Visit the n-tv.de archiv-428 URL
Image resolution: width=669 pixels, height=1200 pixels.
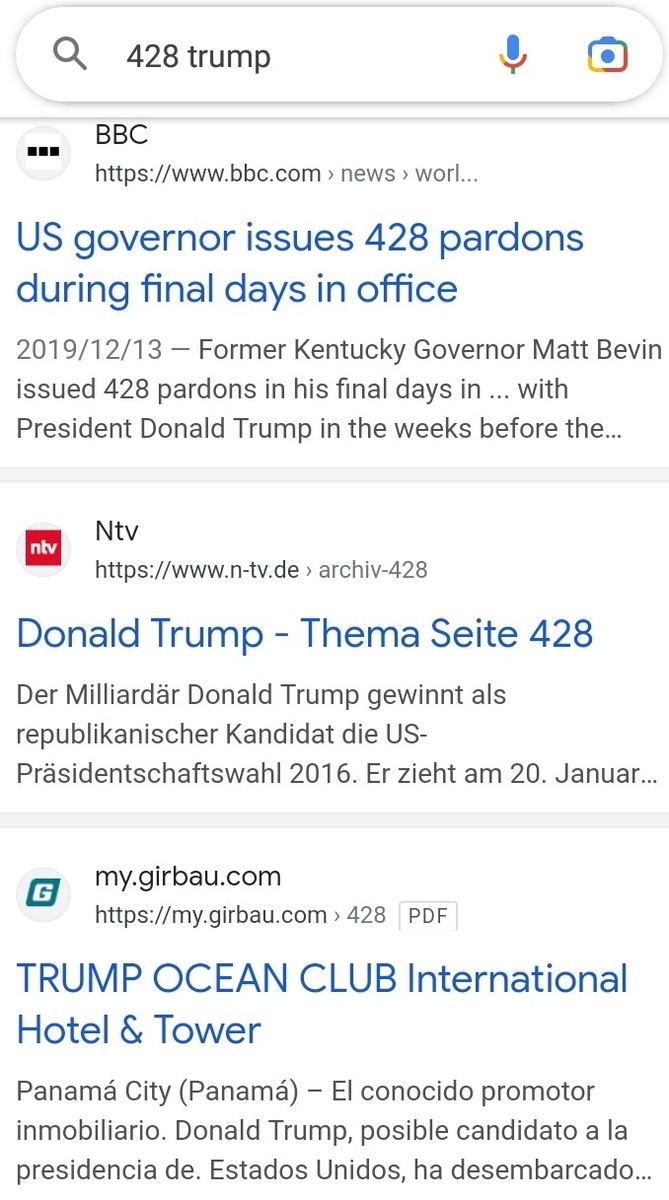click(x=261, y=570)
